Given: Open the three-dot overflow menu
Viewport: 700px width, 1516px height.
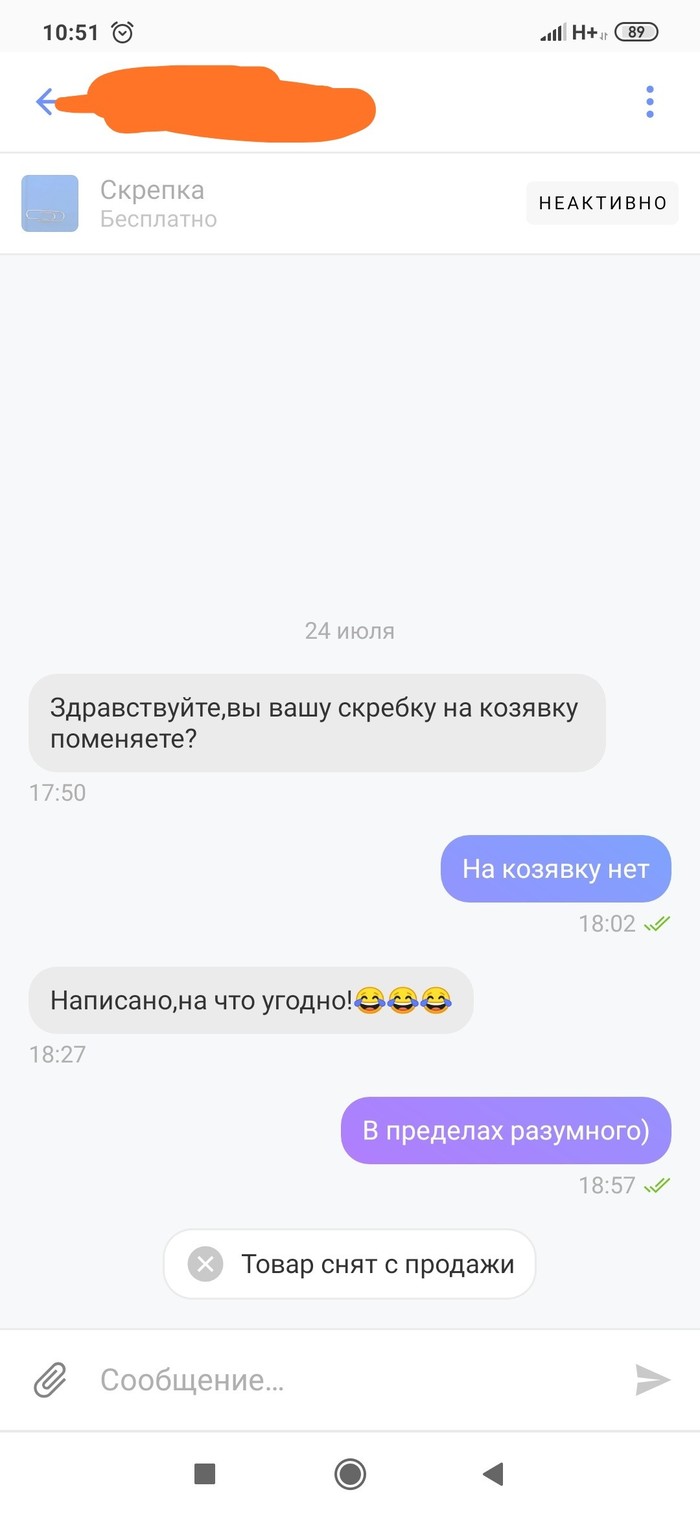Looking at the screenshot, I should (650, 102).
